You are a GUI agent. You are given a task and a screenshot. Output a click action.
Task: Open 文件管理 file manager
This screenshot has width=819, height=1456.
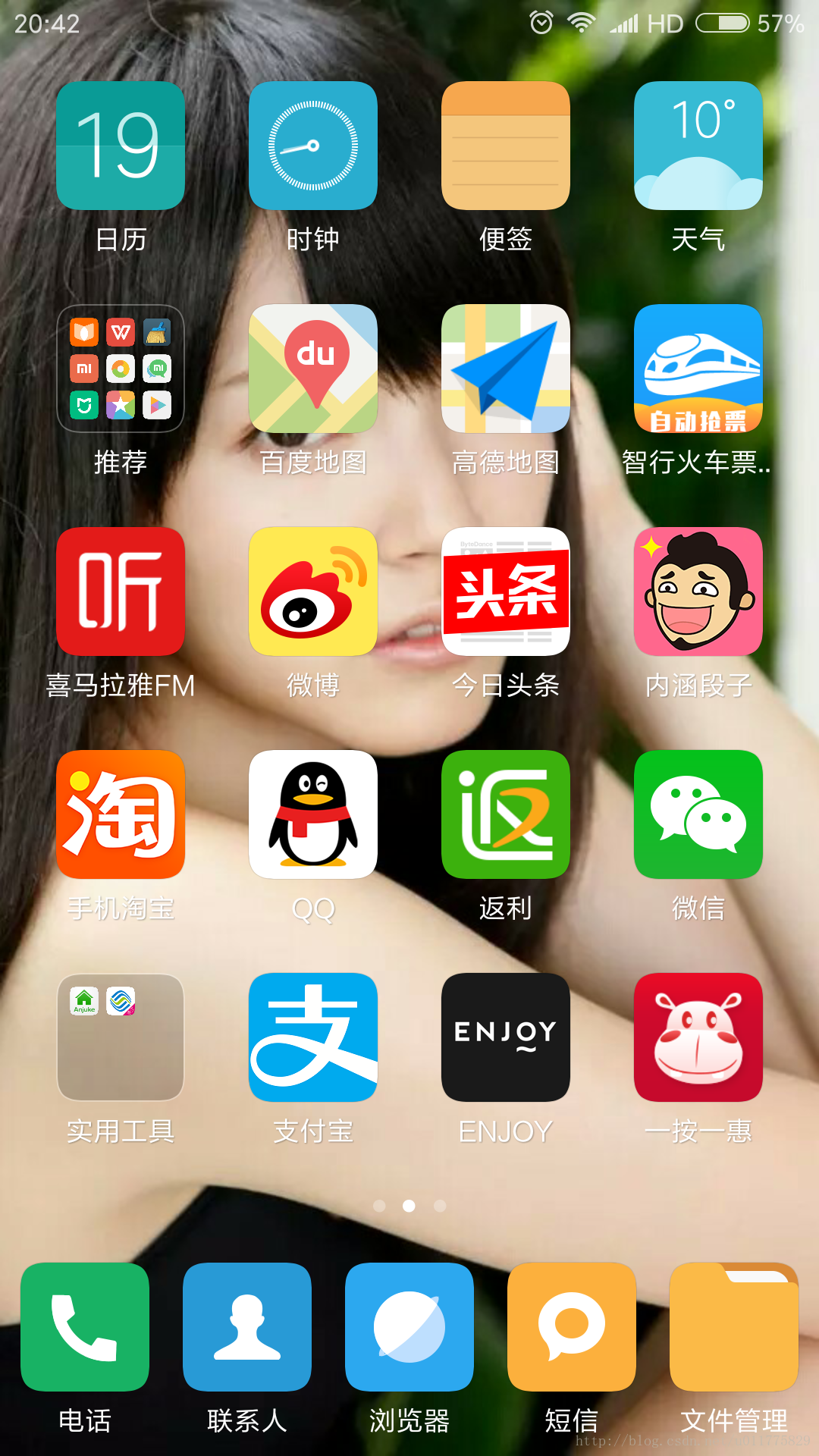(x=734, y=1327)
